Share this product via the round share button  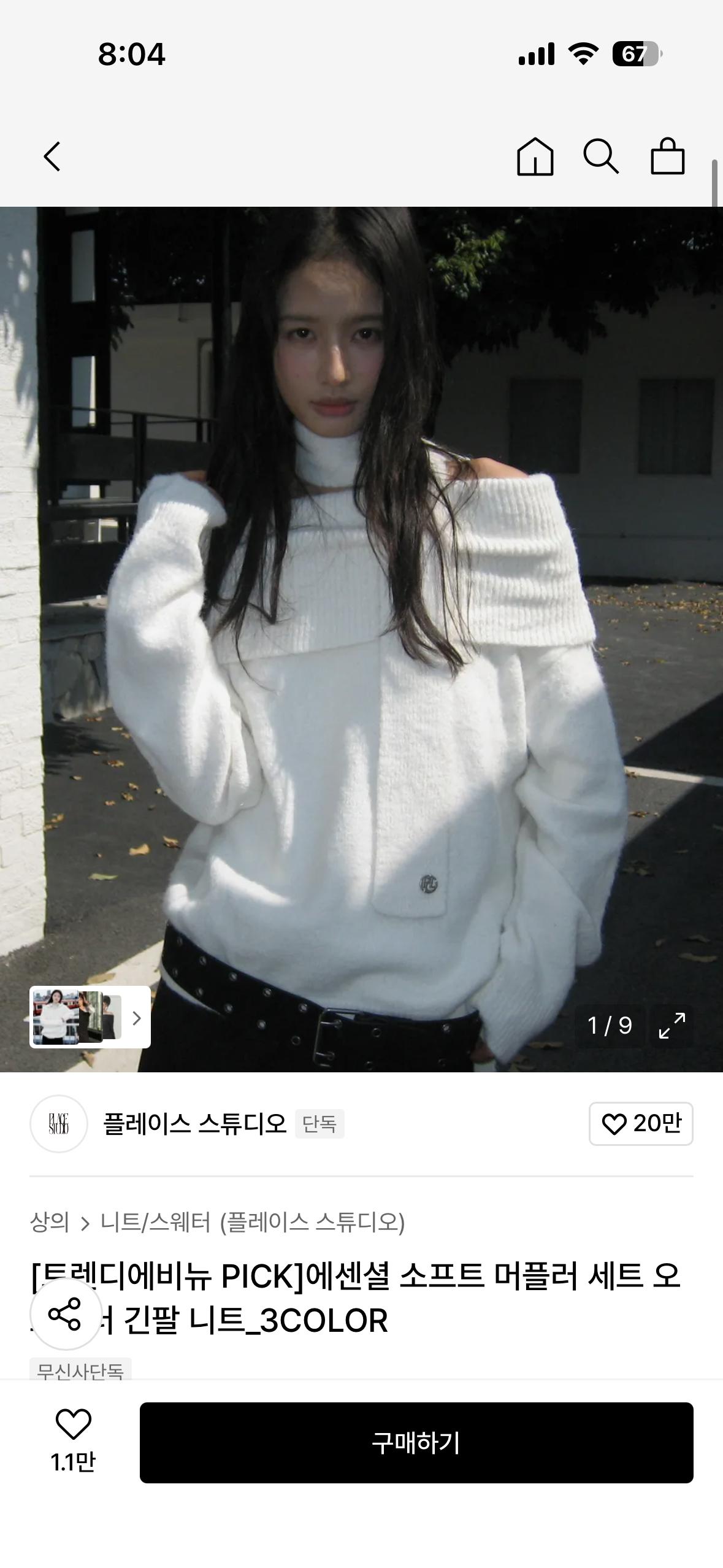pos(66,1313)
